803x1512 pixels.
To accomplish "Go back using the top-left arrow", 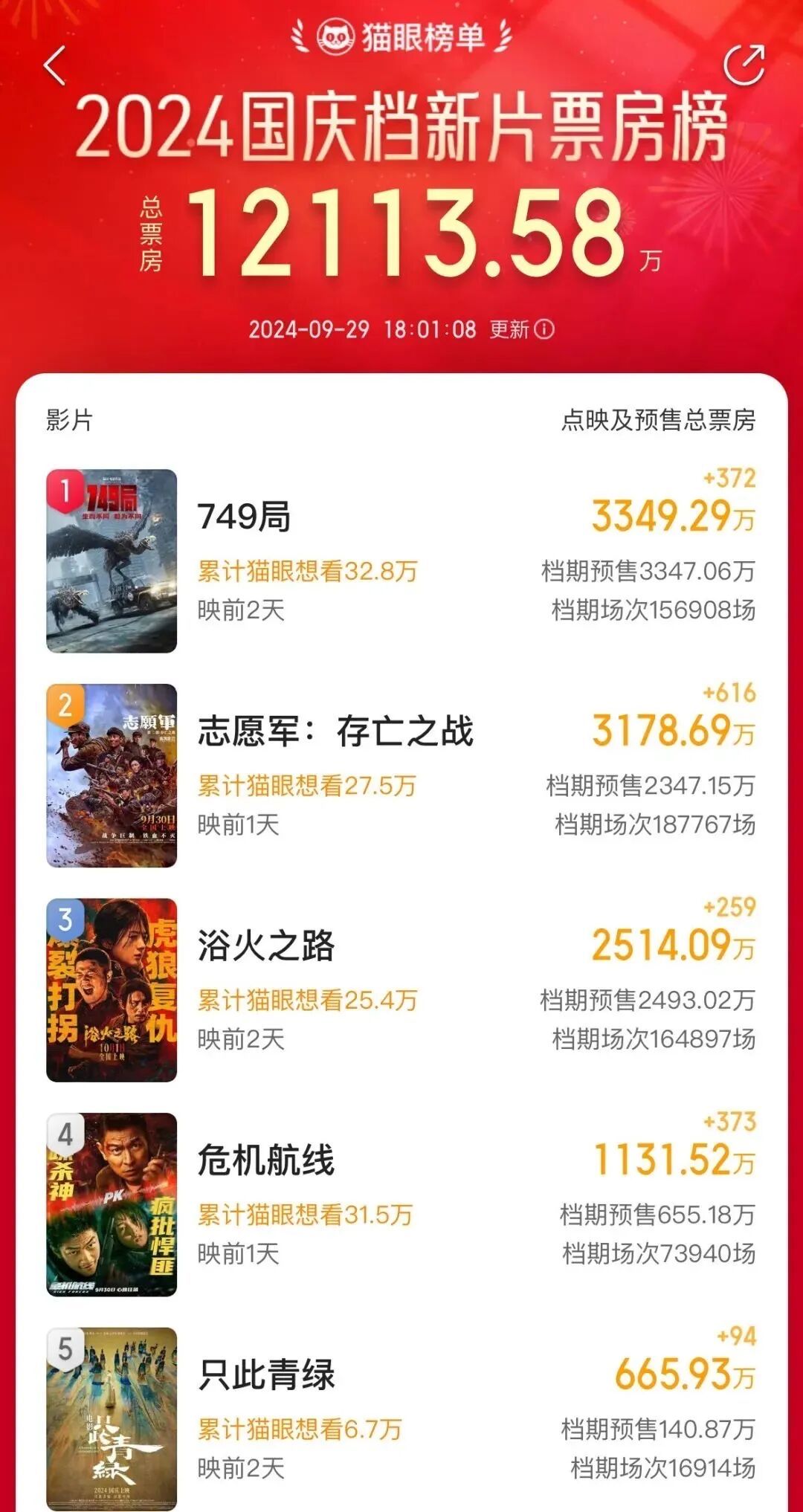I will pyautogui.click(x=55, y=65).
